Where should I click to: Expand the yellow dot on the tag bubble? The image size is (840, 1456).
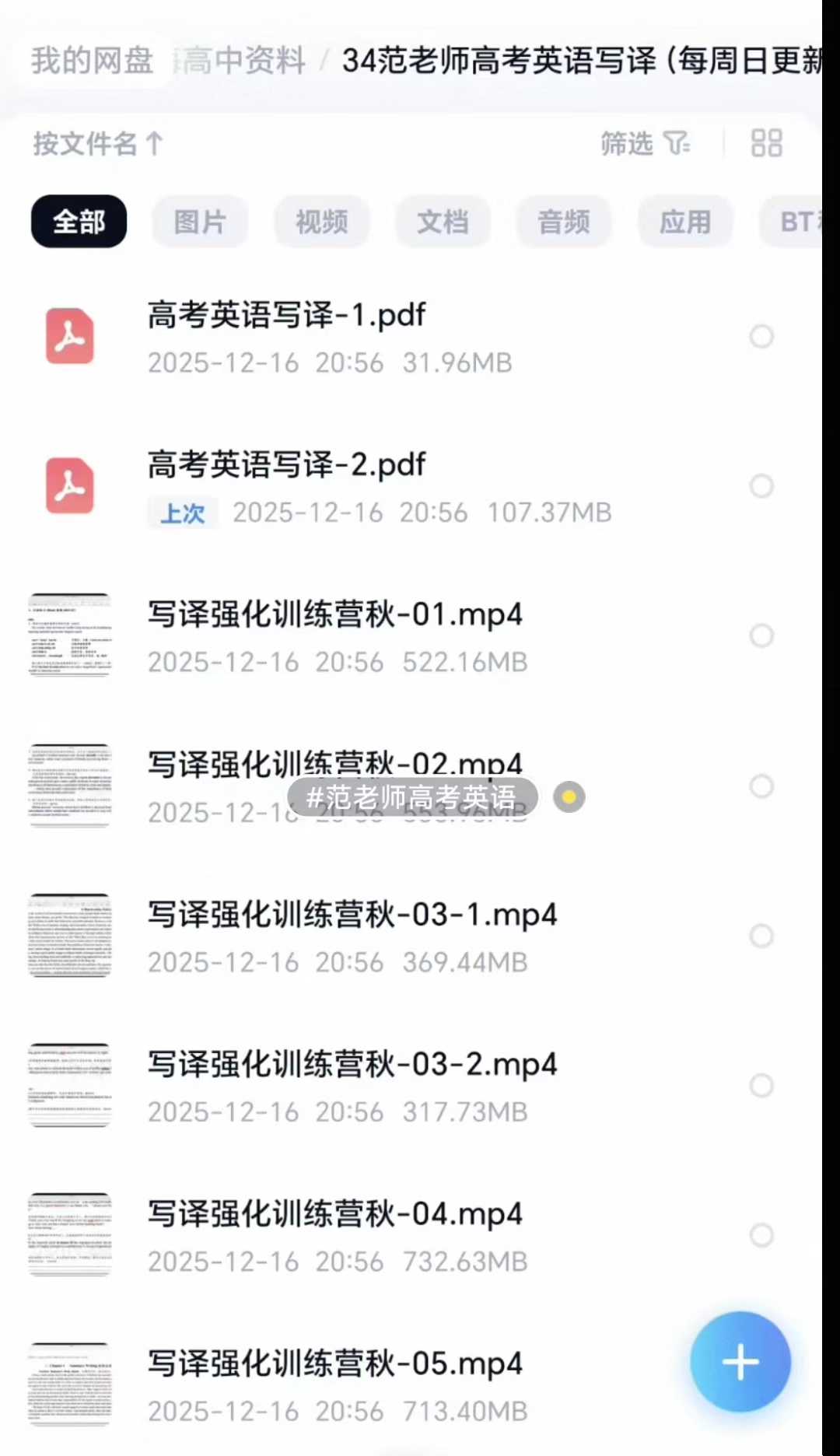[569, 797]
